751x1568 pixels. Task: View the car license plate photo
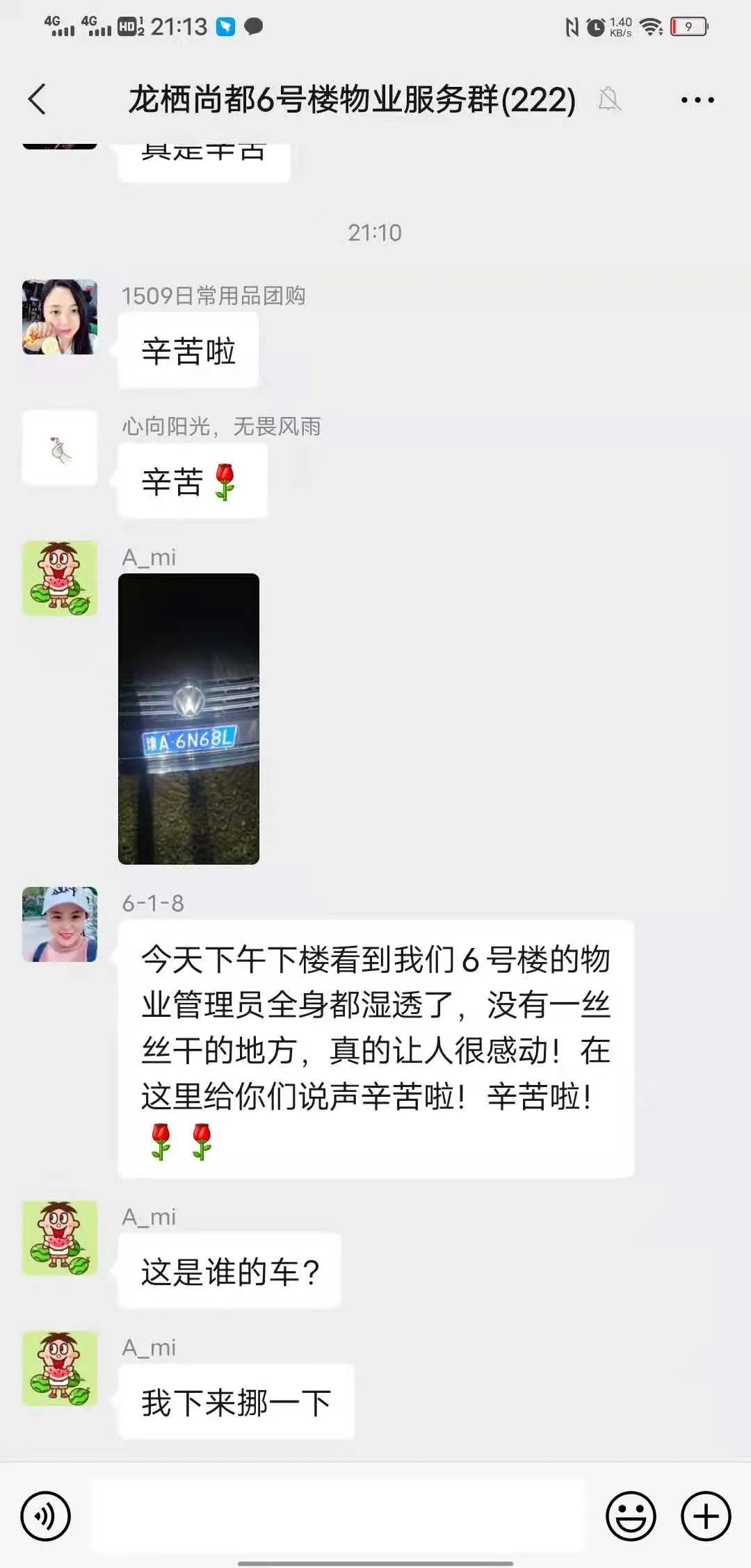pyautogui.click(x=189, y=719)
